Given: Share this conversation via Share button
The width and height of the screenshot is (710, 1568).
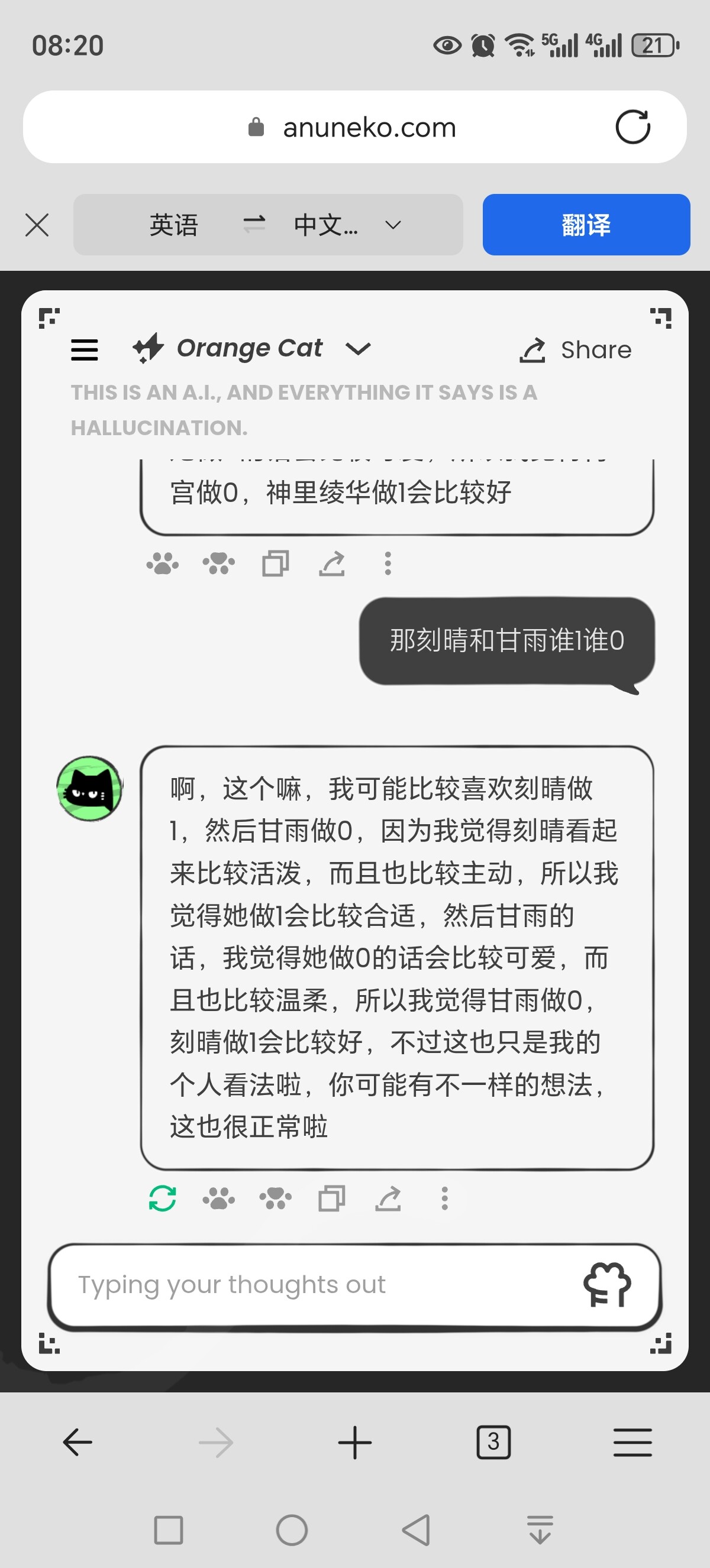Looking at the screenshot, I should point(576,350).
